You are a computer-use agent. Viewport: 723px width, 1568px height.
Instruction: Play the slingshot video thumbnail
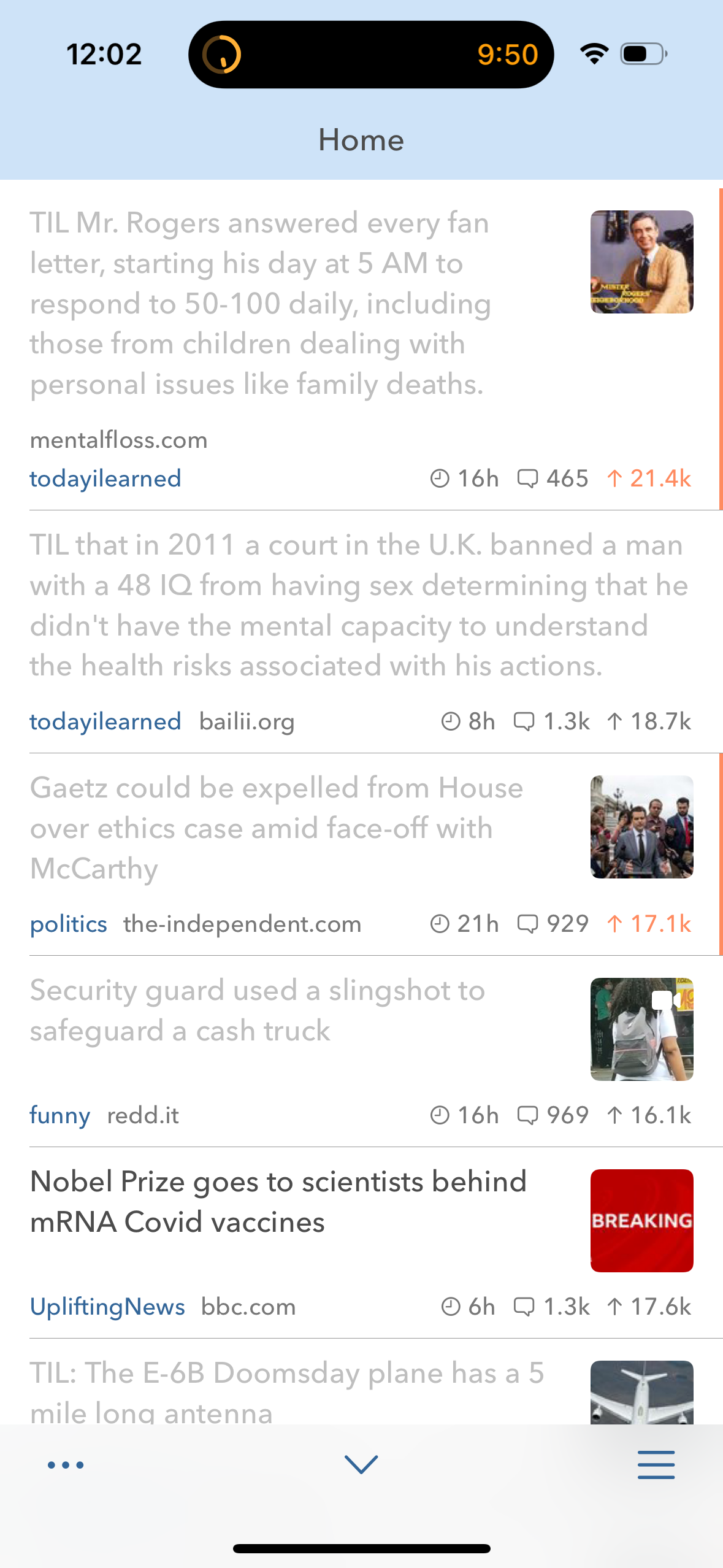pyautogui.click(x=641, y=1029)
